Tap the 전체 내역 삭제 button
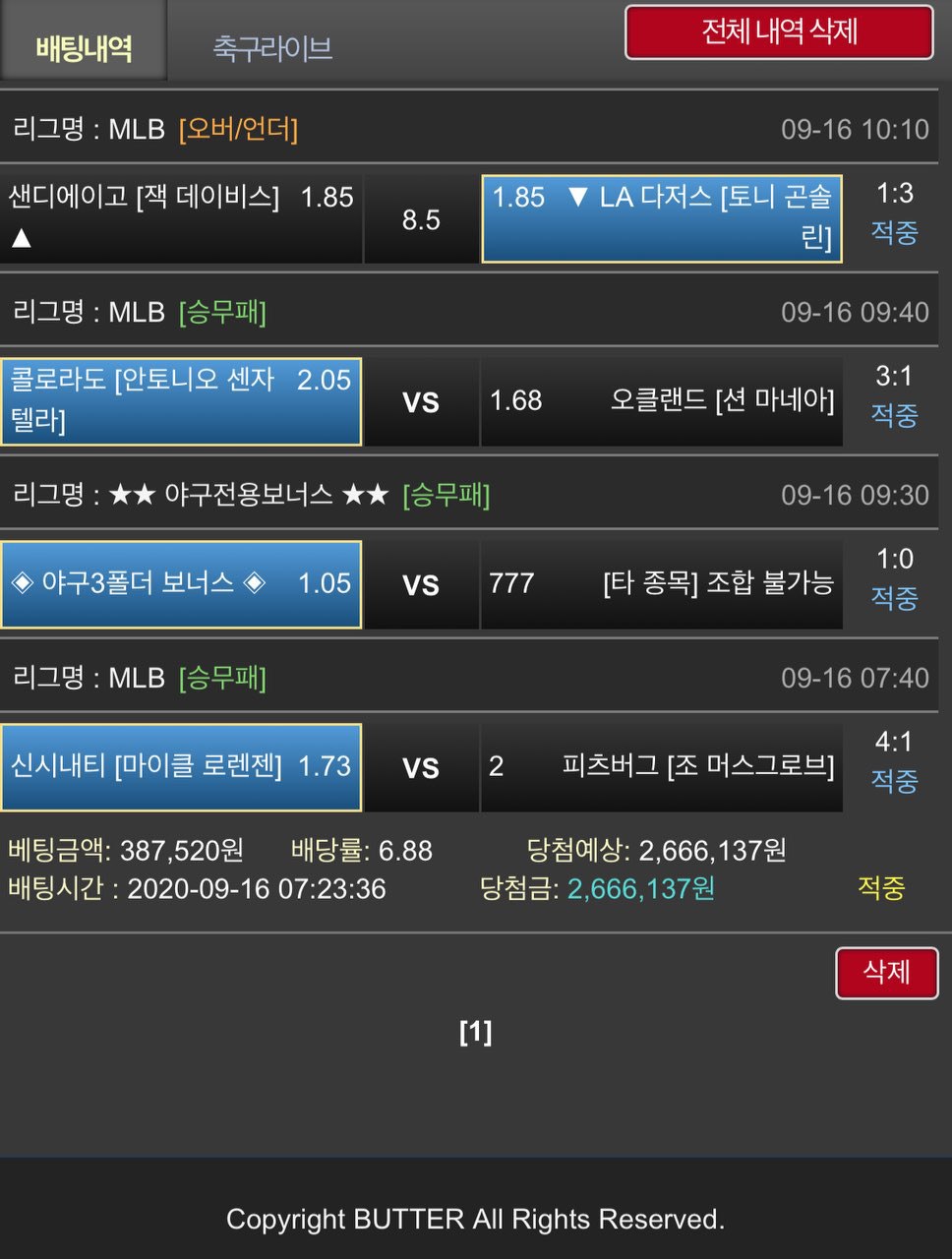Image resolution: width=952 pixels, height=1259 pixels. 779,32
